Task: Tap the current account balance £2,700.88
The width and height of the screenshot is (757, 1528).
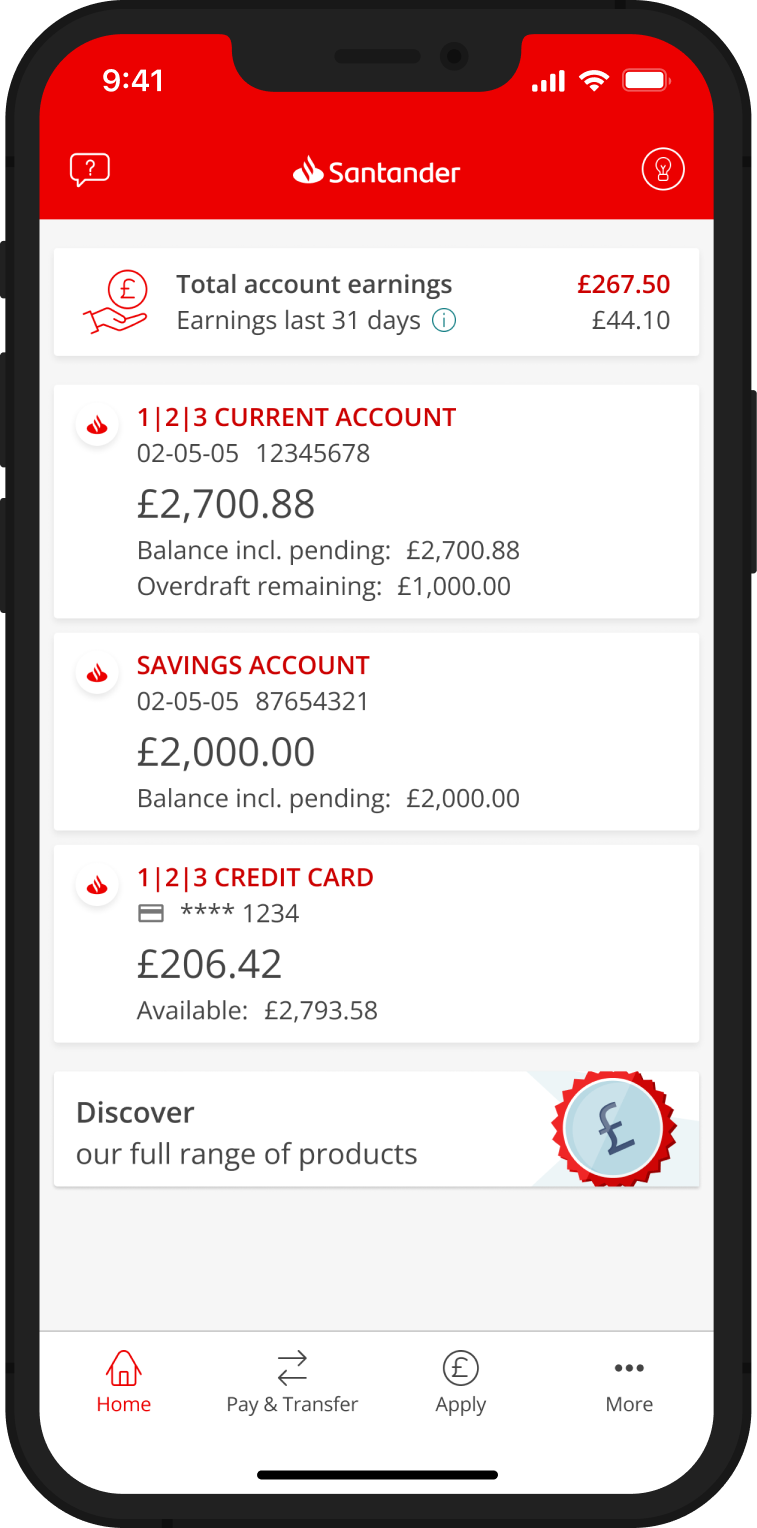Action: [x=226, y=503]
